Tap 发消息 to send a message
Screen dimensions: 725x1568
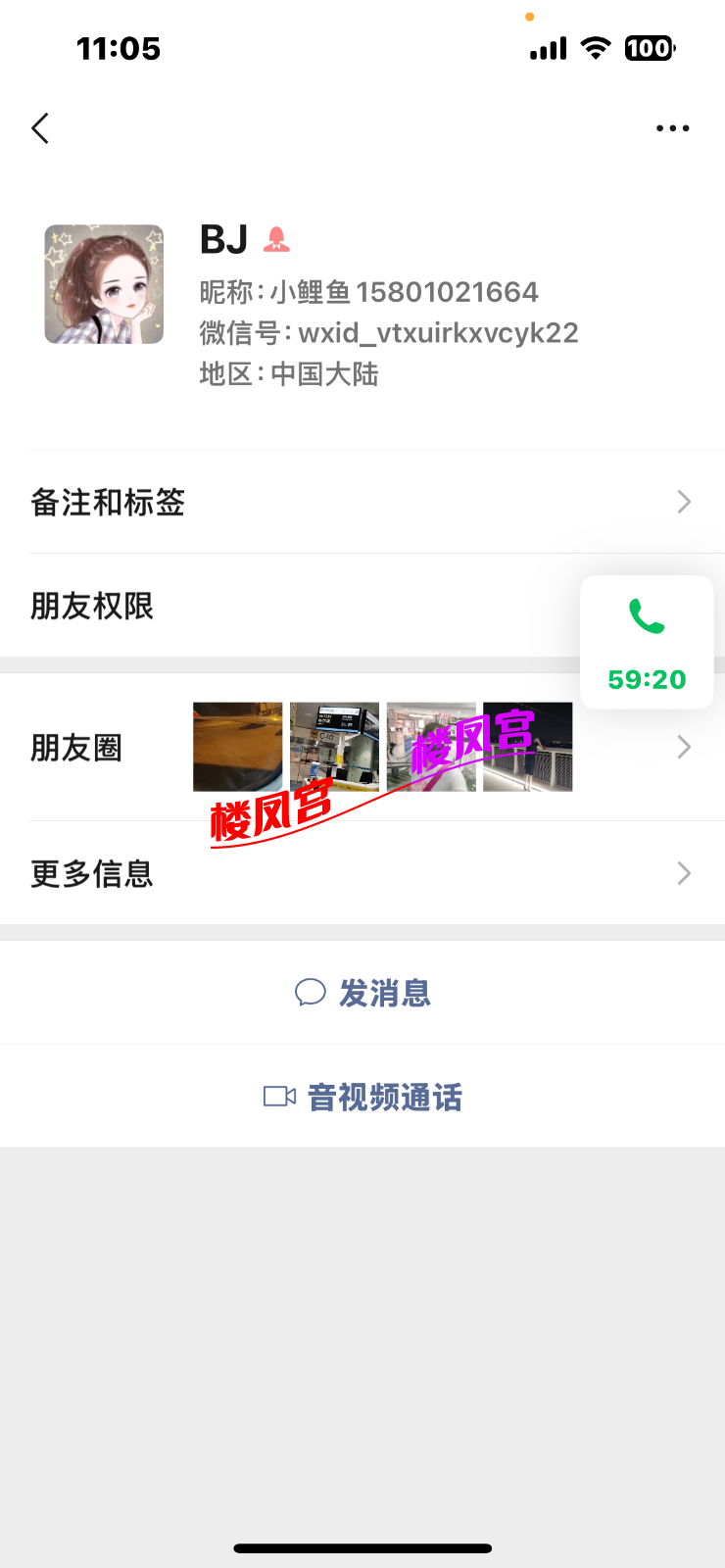tap(362, 993)
